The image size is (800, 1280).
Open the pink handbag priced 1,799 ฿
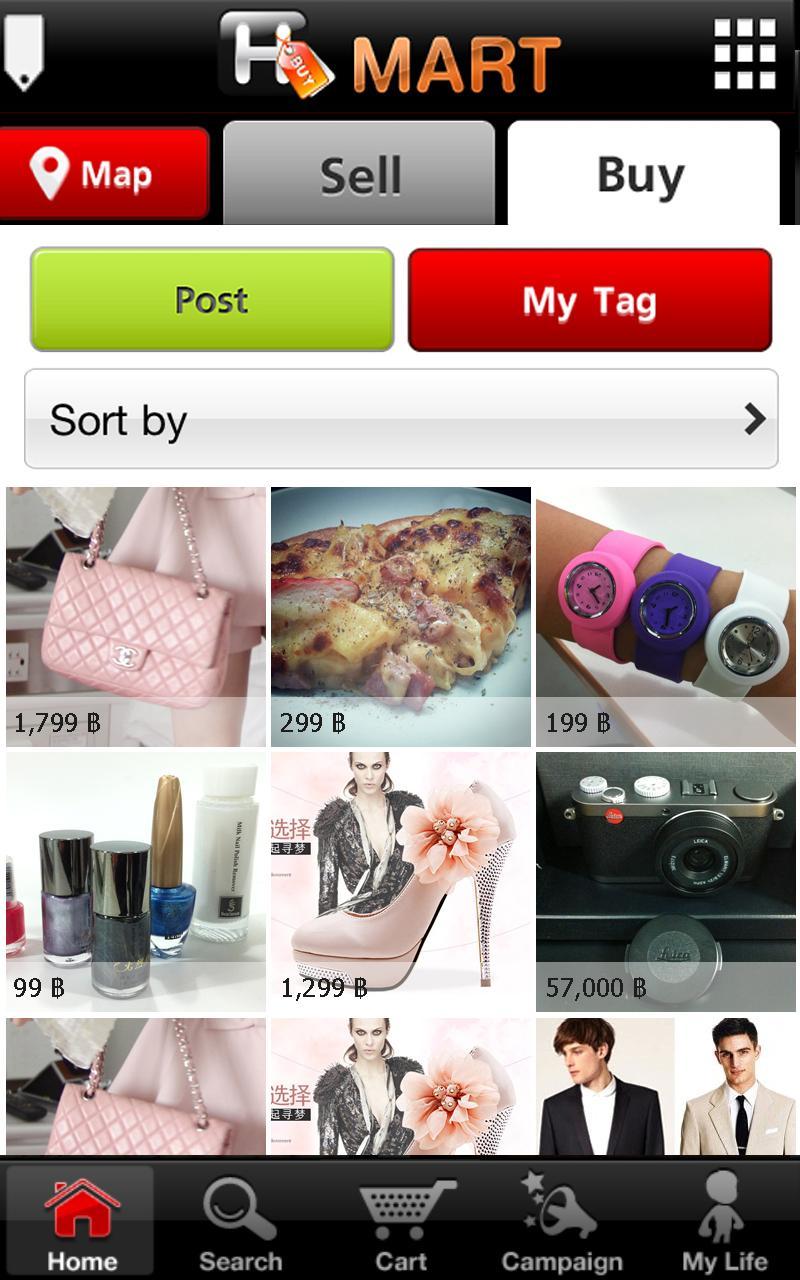(x=136, y=616)
